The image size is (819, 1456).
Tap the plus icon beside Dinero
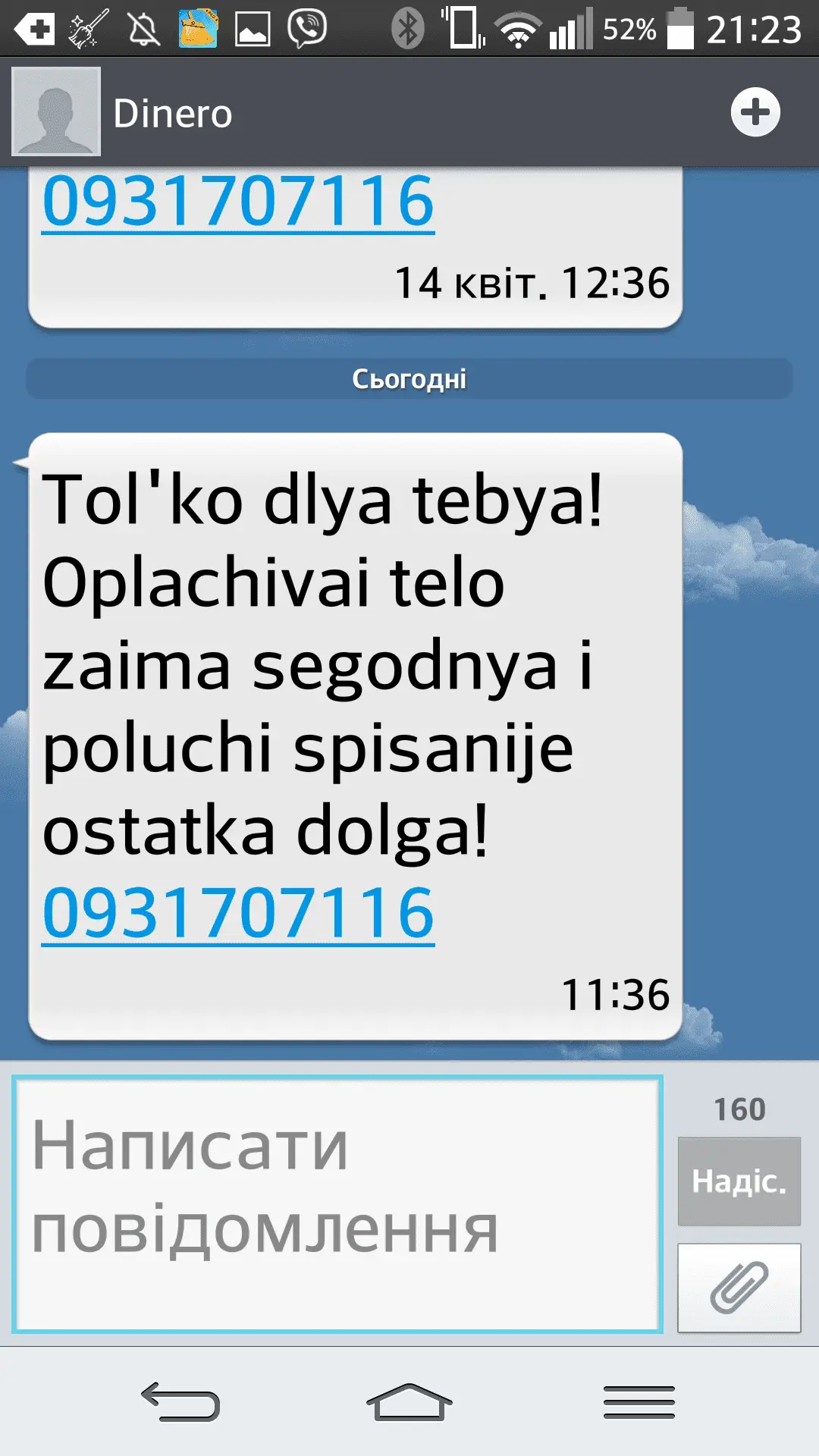(755, 112)
